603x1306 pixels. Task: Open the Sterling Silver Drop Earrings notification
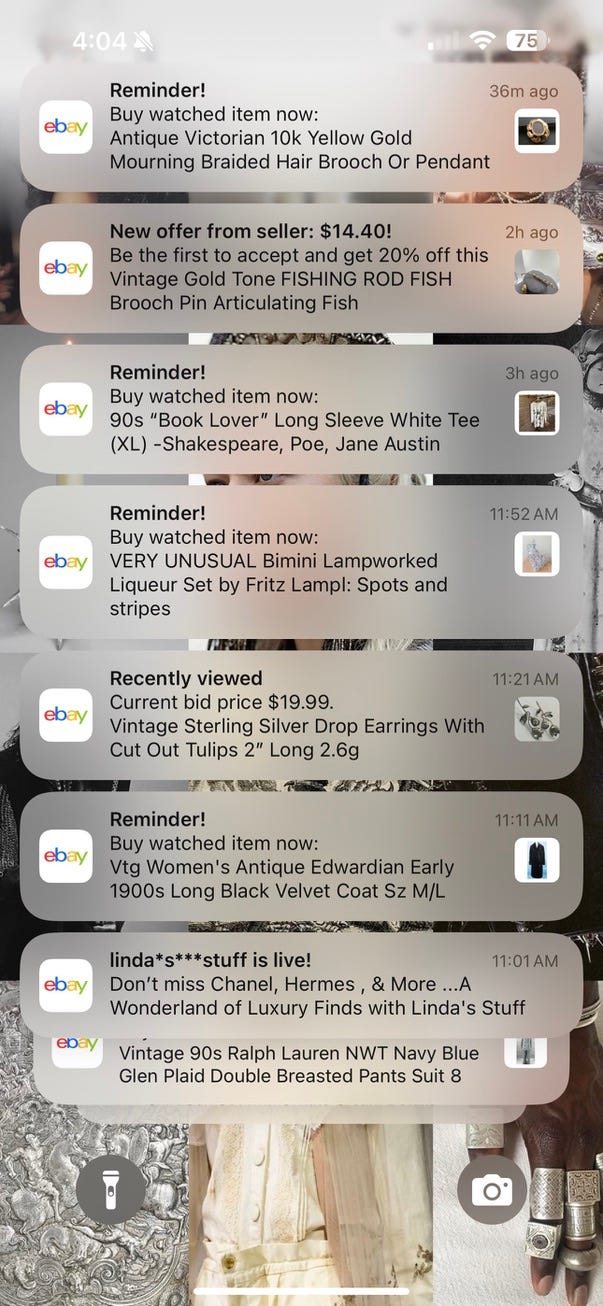[x=301, y=715]
